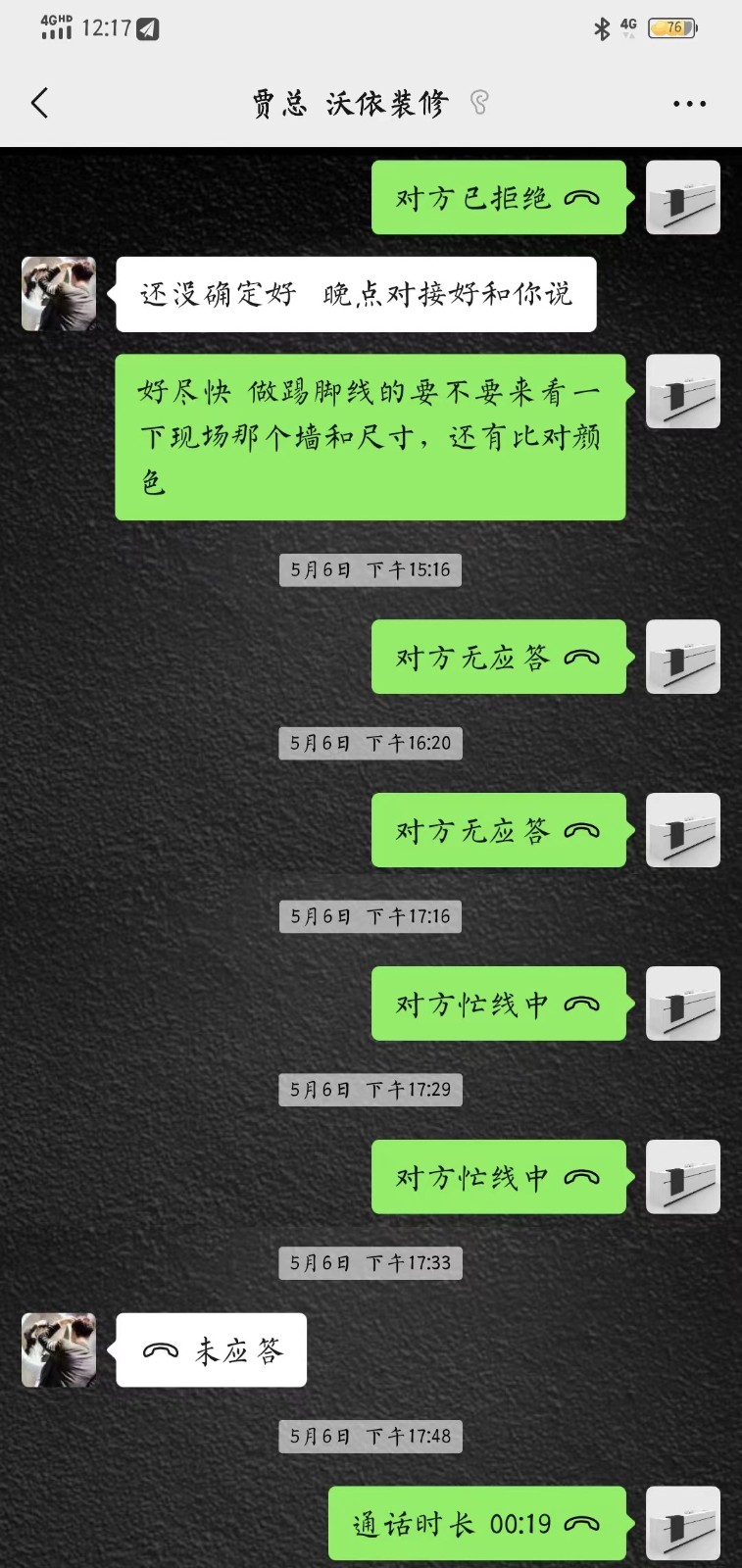Tap the 未应答 missed call bubble
Viewport: 742px width, 1568px height.
[212, 1350]
